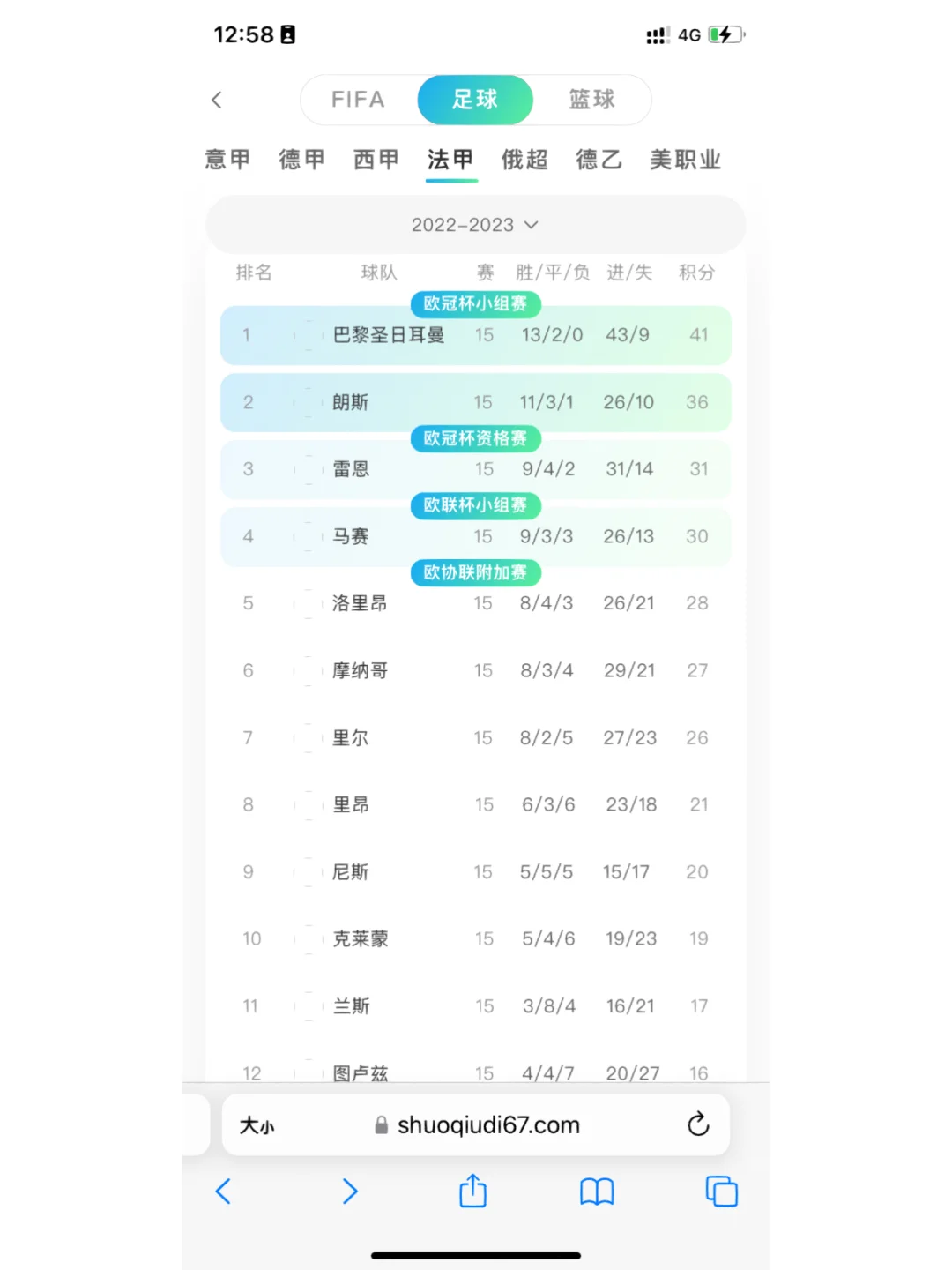Tap the 大小 text size control
952x1270 pixels.
coord(257,1124)
